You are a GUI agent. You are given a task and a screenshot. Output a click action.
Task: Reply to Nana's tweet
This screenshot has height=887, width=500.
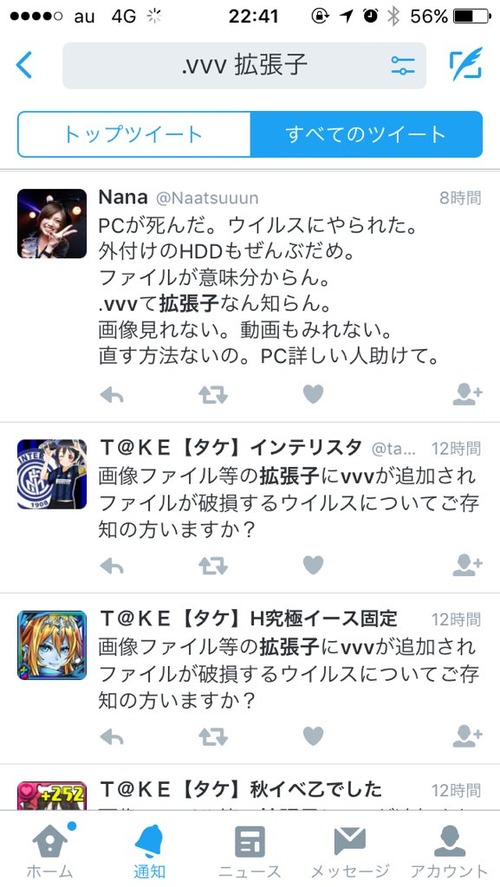pos(111,394)
